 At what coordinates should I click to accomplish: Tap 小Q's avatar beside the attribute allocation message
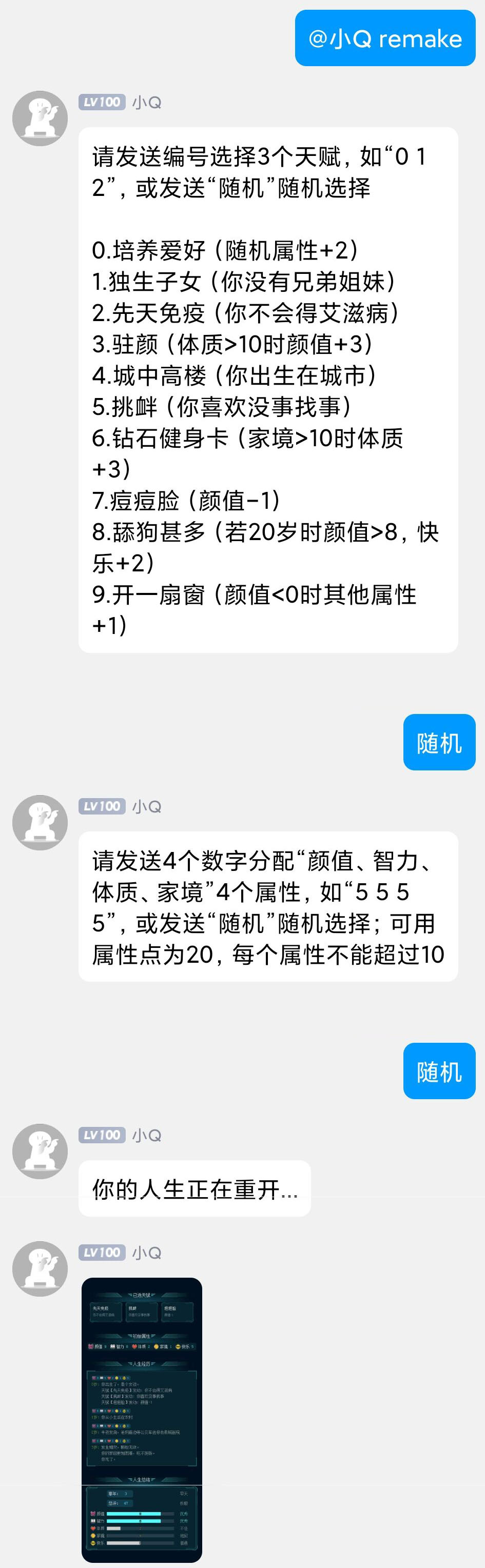click(40, 822)
